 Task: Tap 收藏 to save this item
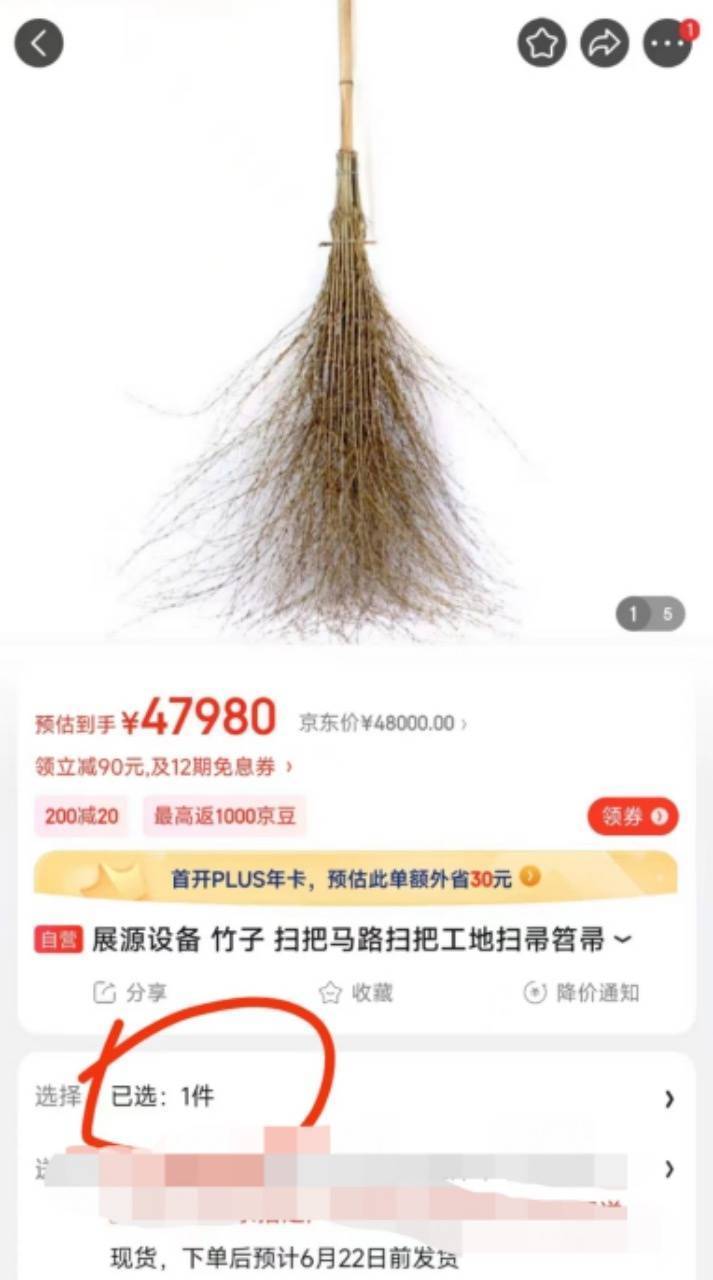coord(355,993)
